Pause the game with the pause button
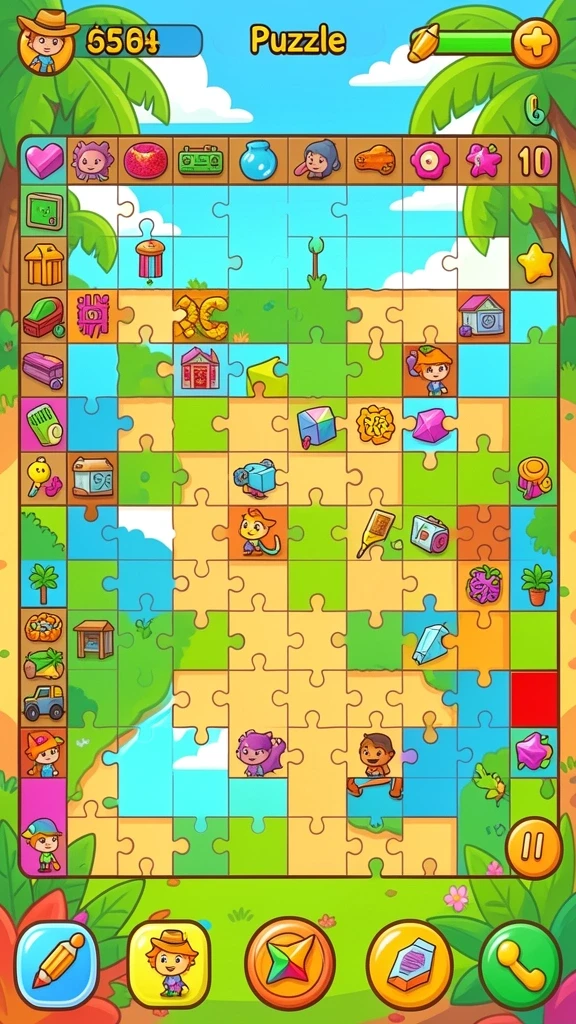 click(534, 848)
